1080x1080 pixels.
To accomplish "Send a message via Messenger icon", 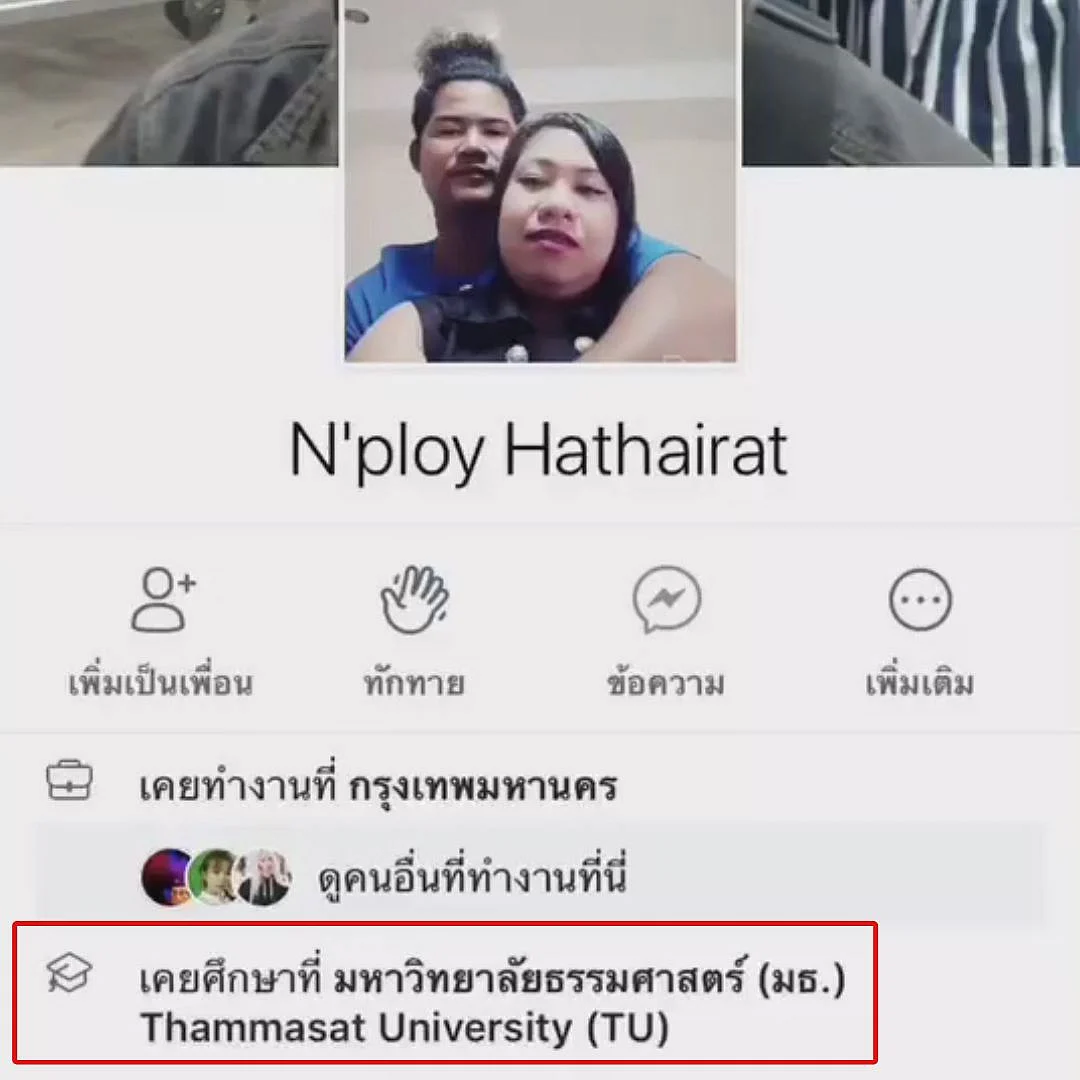I will tap(666, 630).
